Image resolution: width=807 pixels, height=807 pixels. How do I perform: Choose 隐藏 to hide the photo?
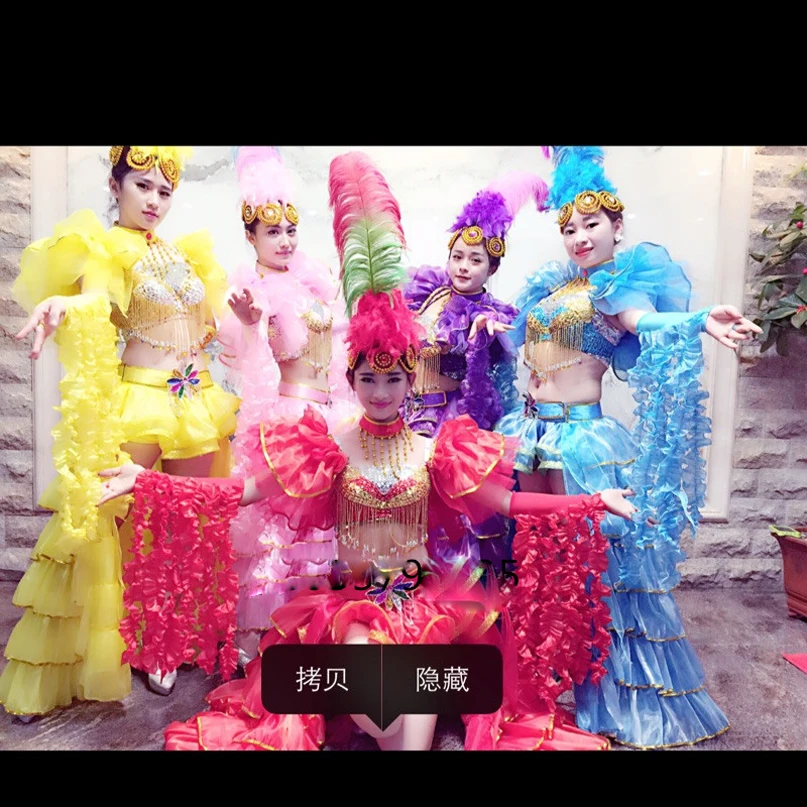(442, 679)
